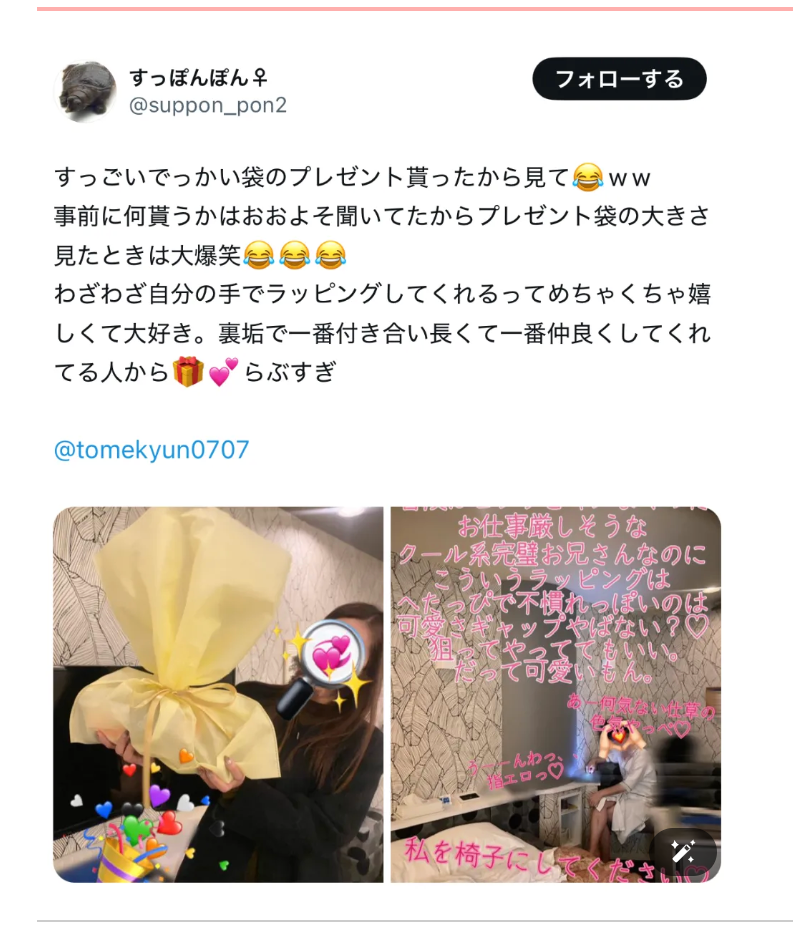The image size is (793, 931).
Task: Tap the フォローする follow button
Action: click(619, 79)
